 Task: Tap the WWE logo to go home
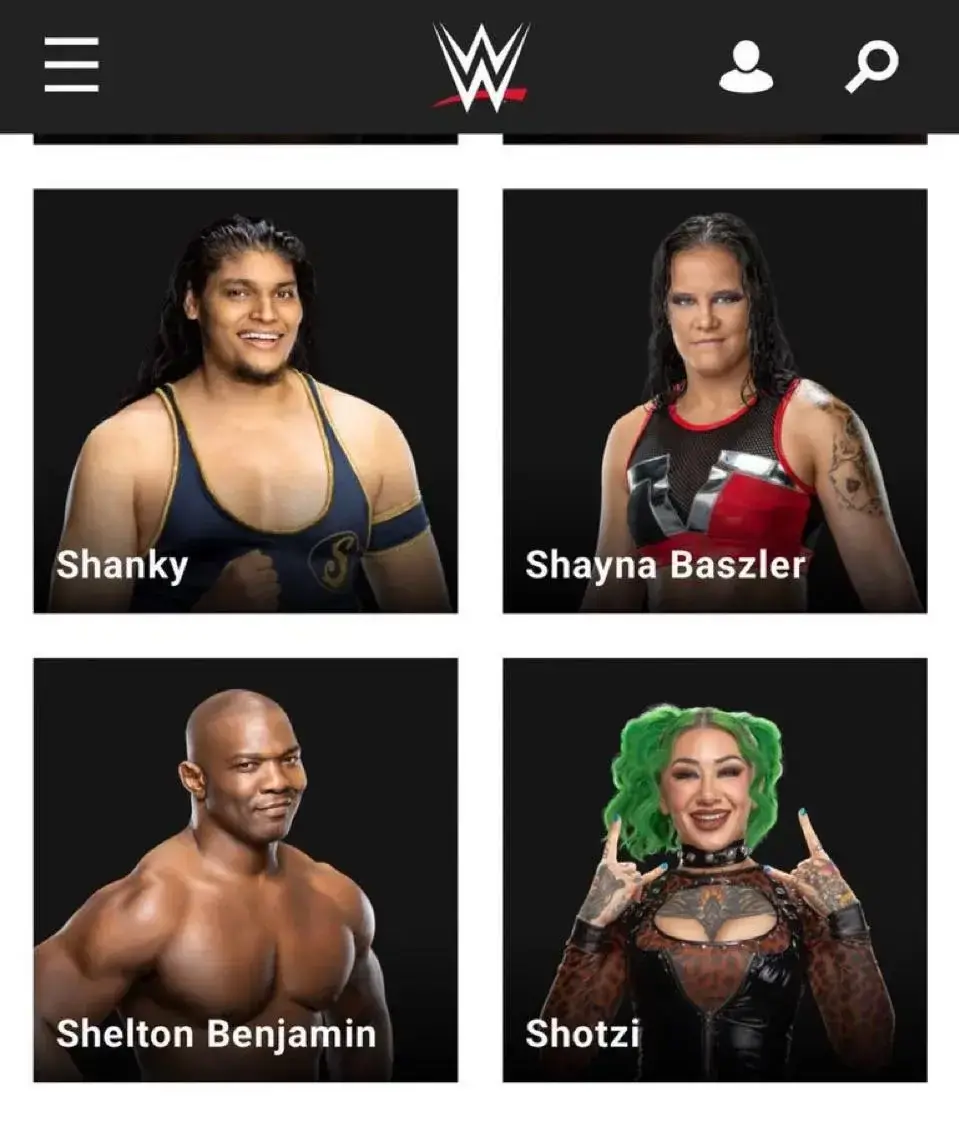pyautogui.click(x=480, y=66)
